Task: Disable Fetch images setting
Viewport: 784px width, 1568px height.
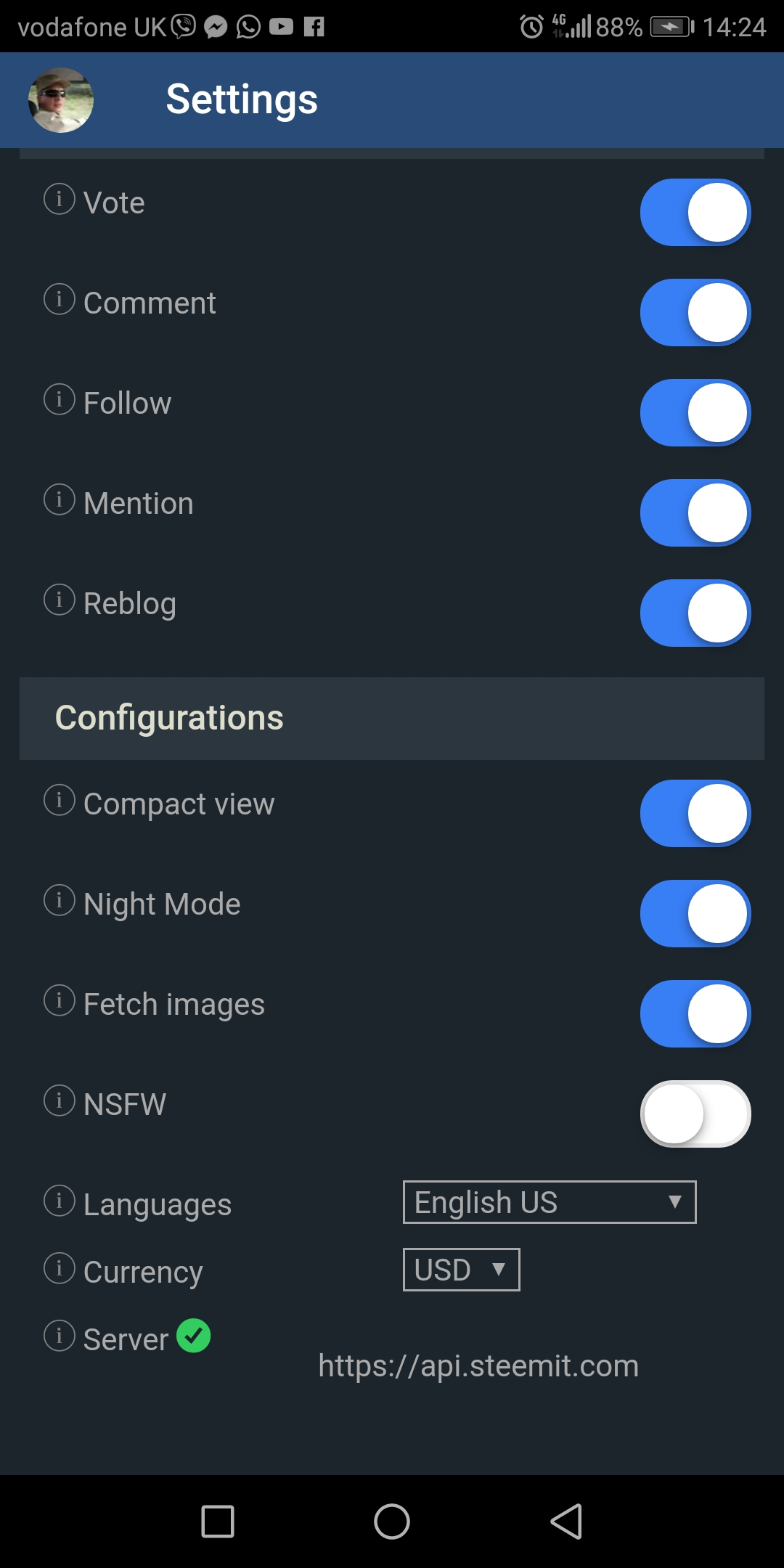Action: [x=695, y=1014]
